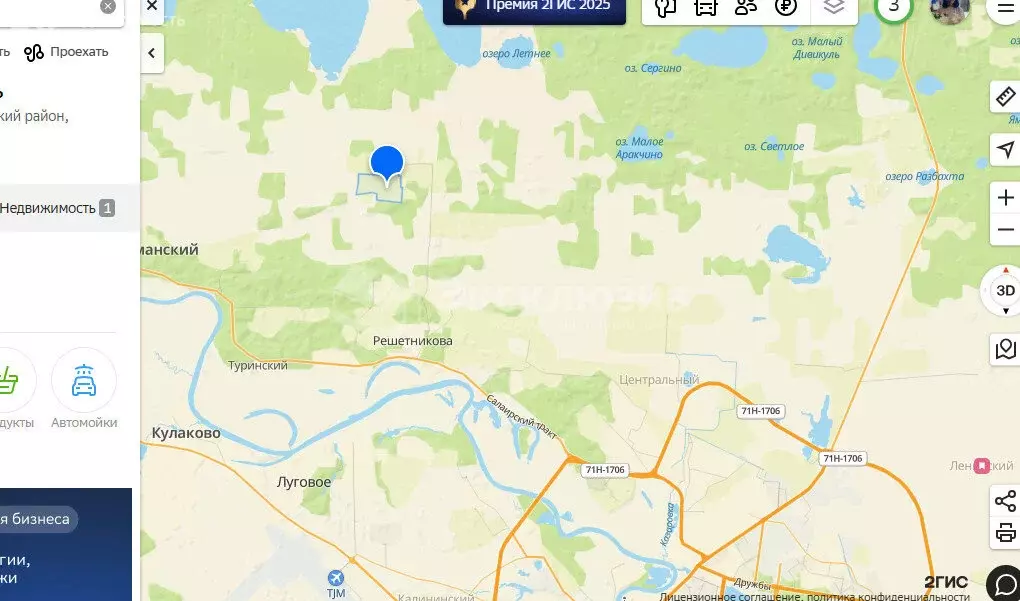Zoom out on the map
Viewport: 1020px width, 601px height.
1005,231
